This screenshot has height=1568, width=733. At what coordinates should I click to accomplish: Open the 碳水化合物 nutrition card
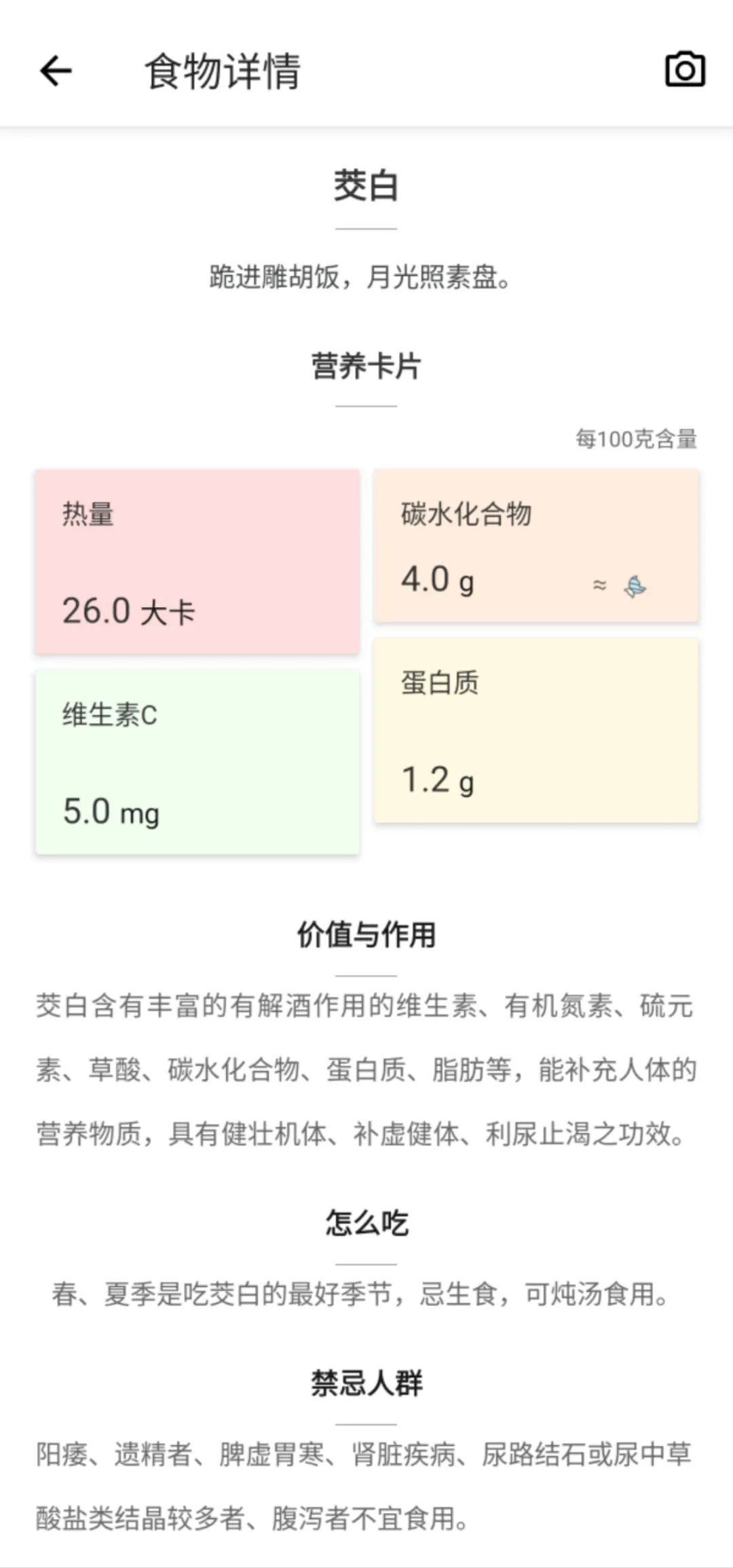(x=536, y=545)
